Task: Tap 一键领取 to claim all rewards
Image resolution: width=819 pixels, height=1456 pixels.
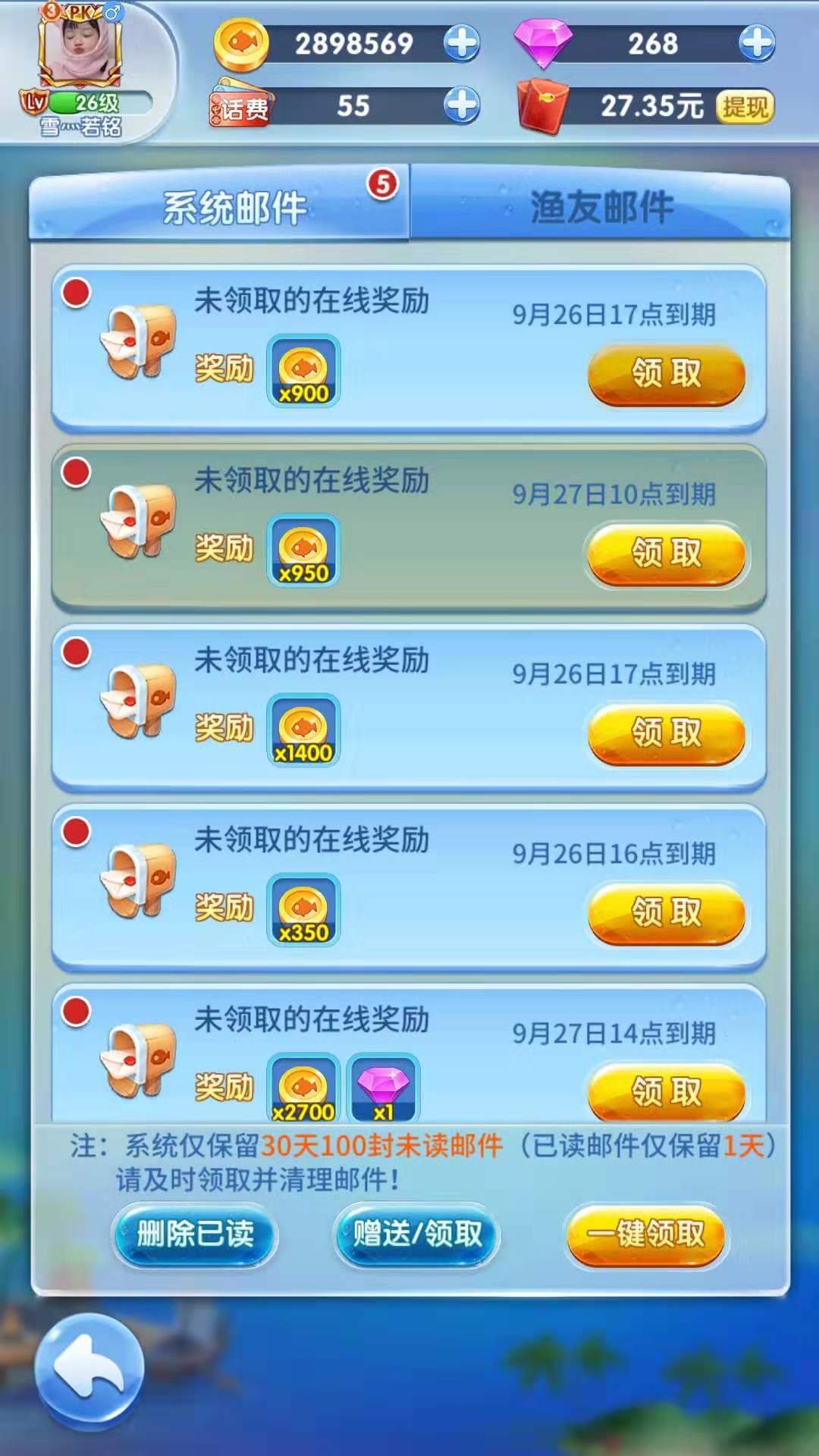Action: 646,1235
